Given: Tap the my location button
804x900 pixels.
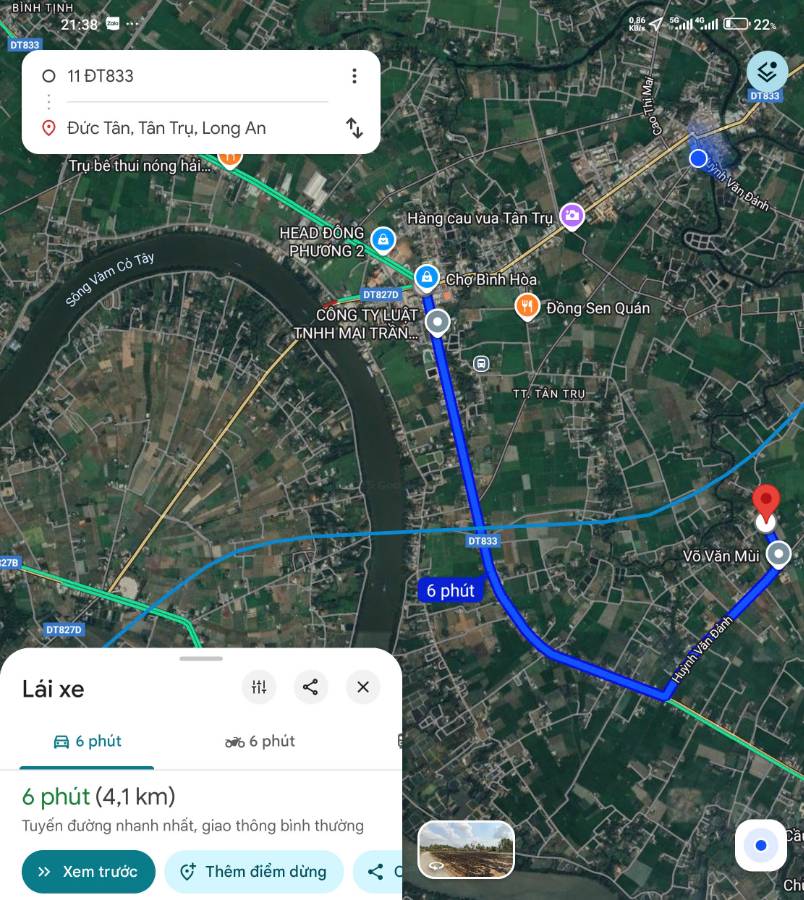Looking at the screenshot, I should click(x=759, y=846).
